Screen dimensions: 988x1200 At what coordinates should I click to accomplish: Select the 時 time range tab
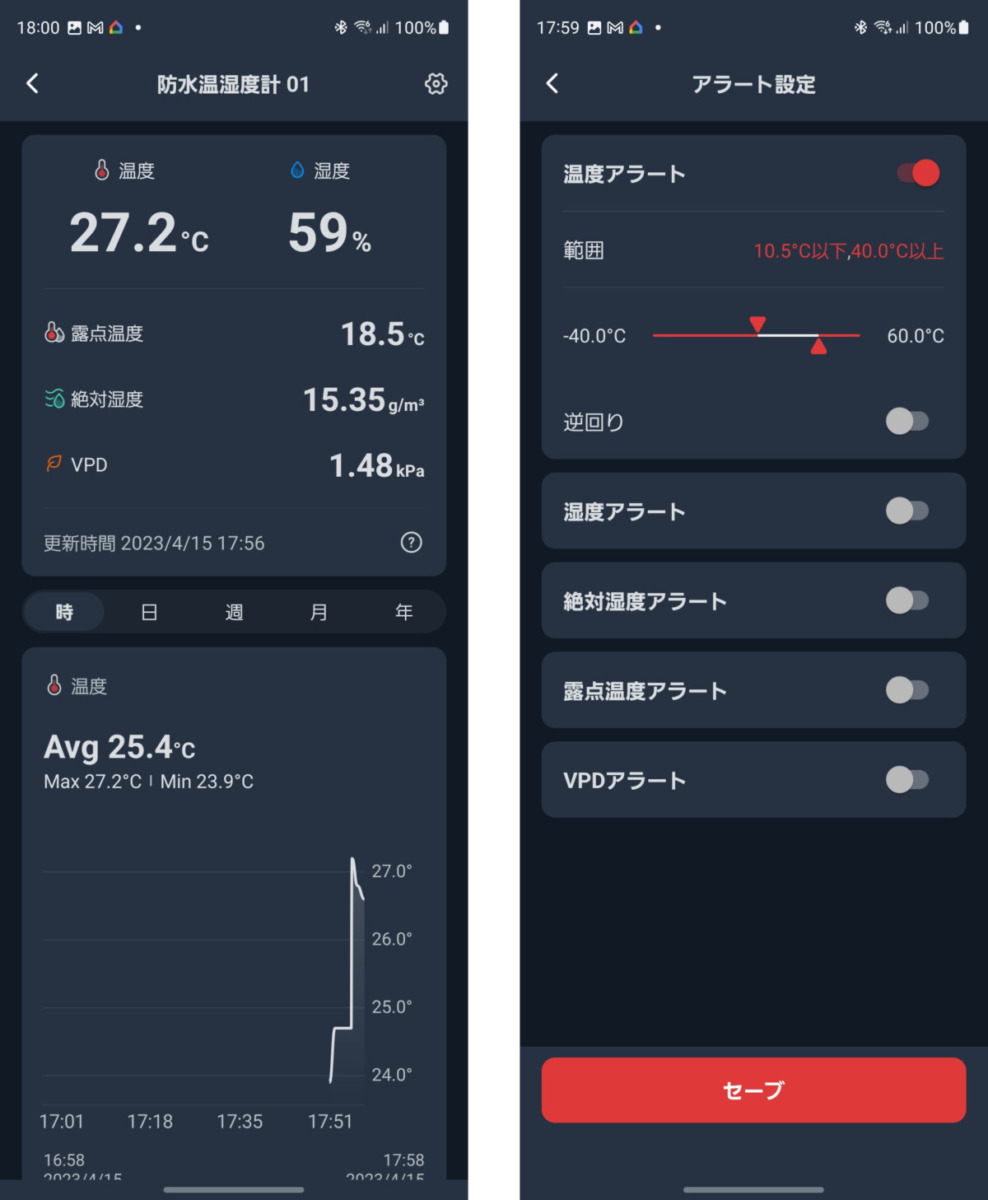coord(64,612)
